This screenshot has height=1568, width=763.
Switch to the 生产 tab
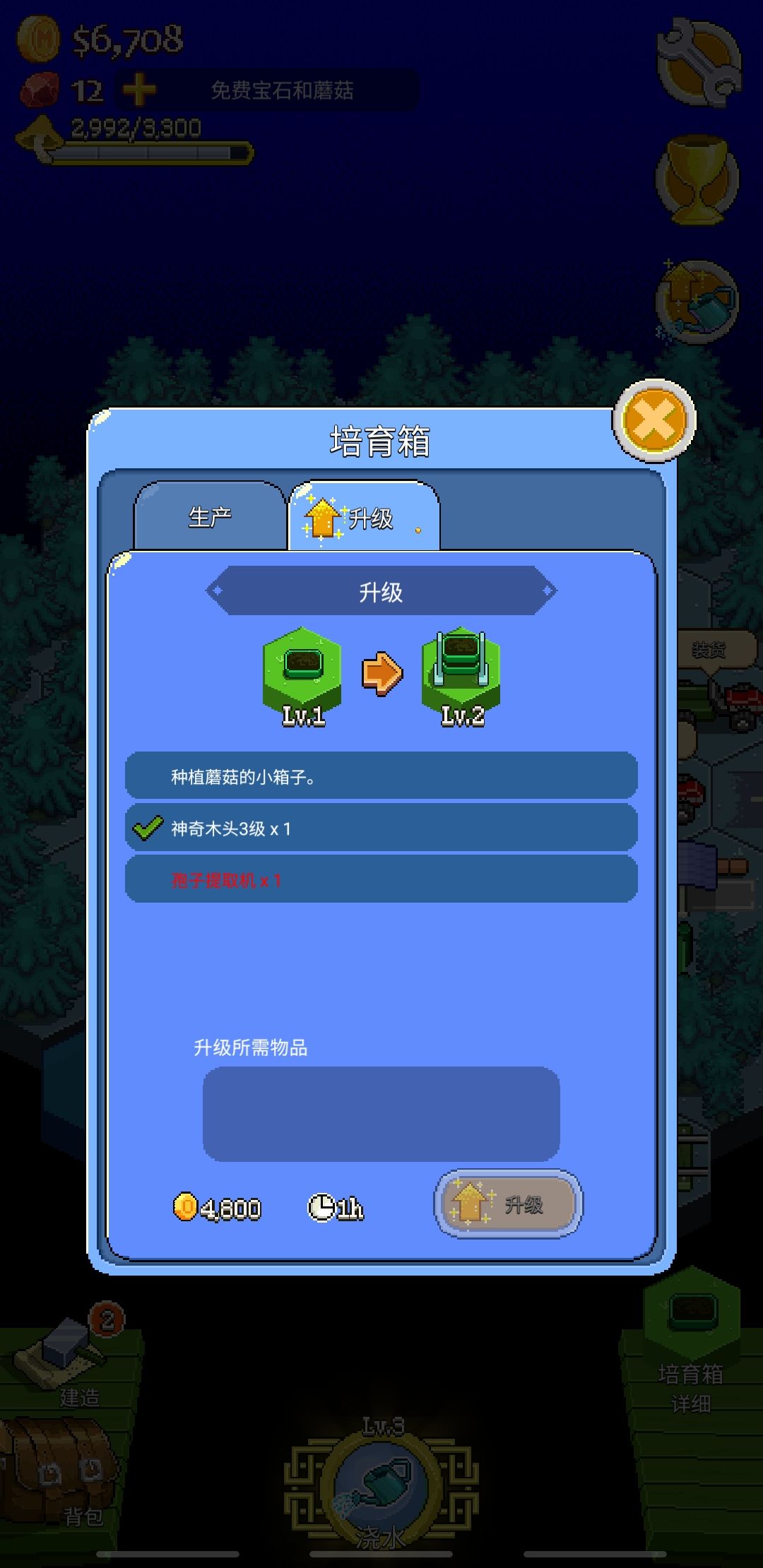[x=210, y=517]
